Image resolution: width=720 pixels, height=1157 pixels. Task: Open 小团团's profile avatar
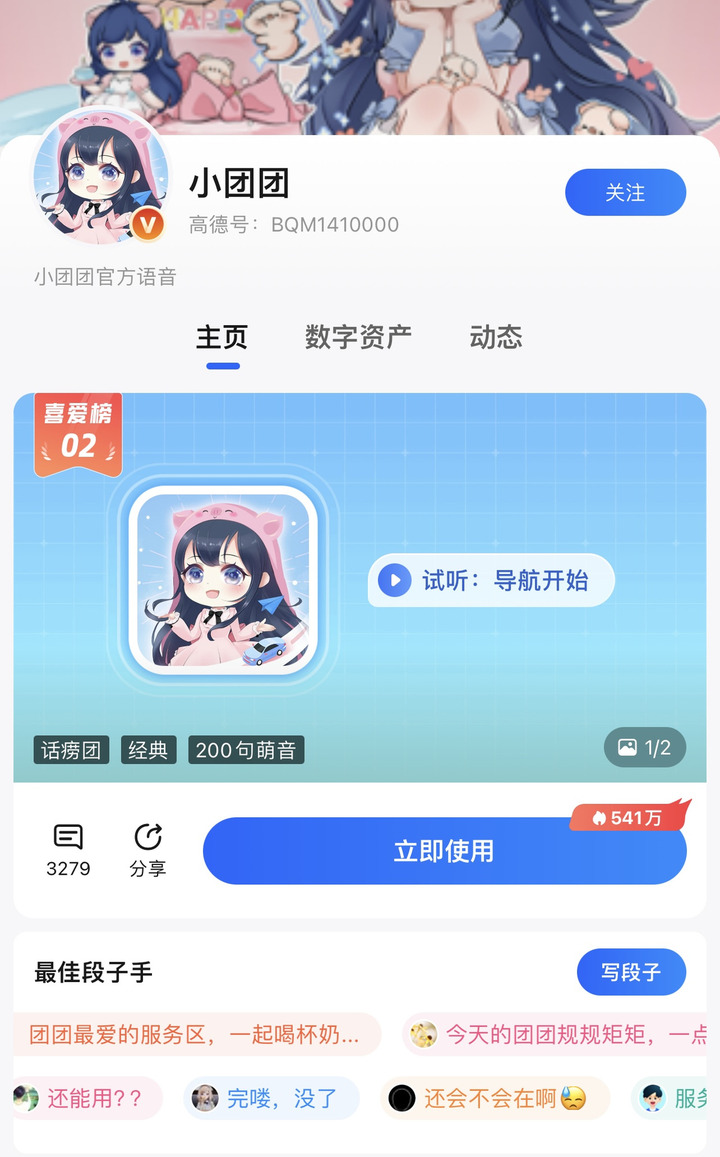pos(100,177)
